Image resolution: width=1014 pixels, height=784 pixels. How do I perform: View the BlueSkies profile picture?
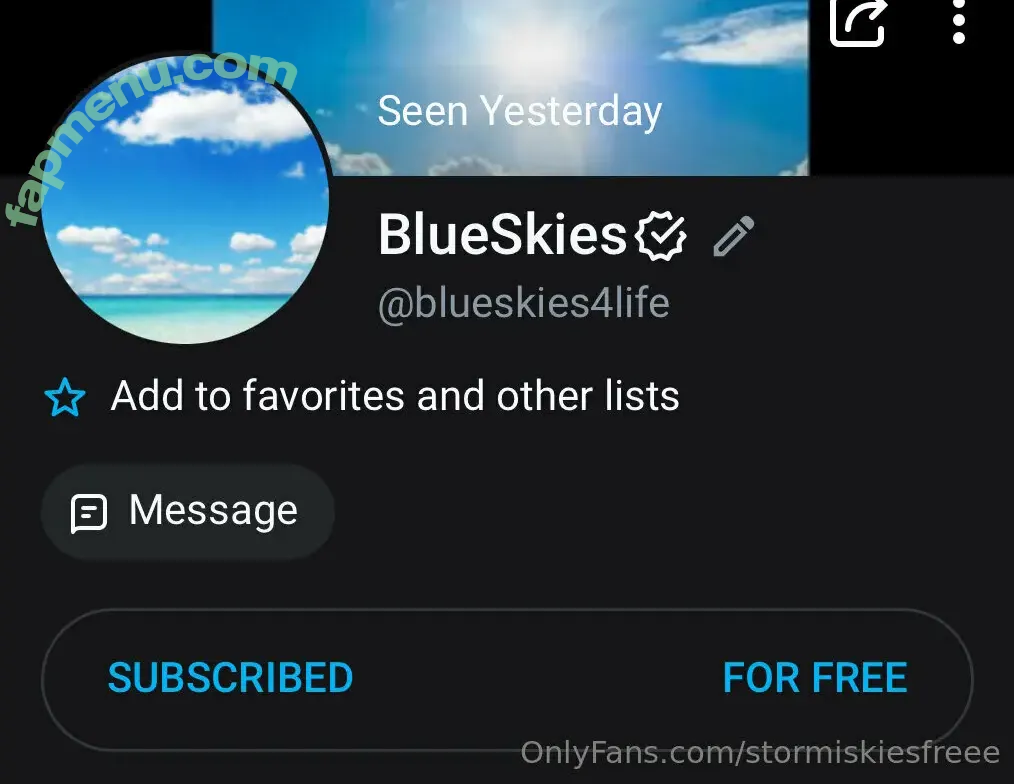click(185, 200)
